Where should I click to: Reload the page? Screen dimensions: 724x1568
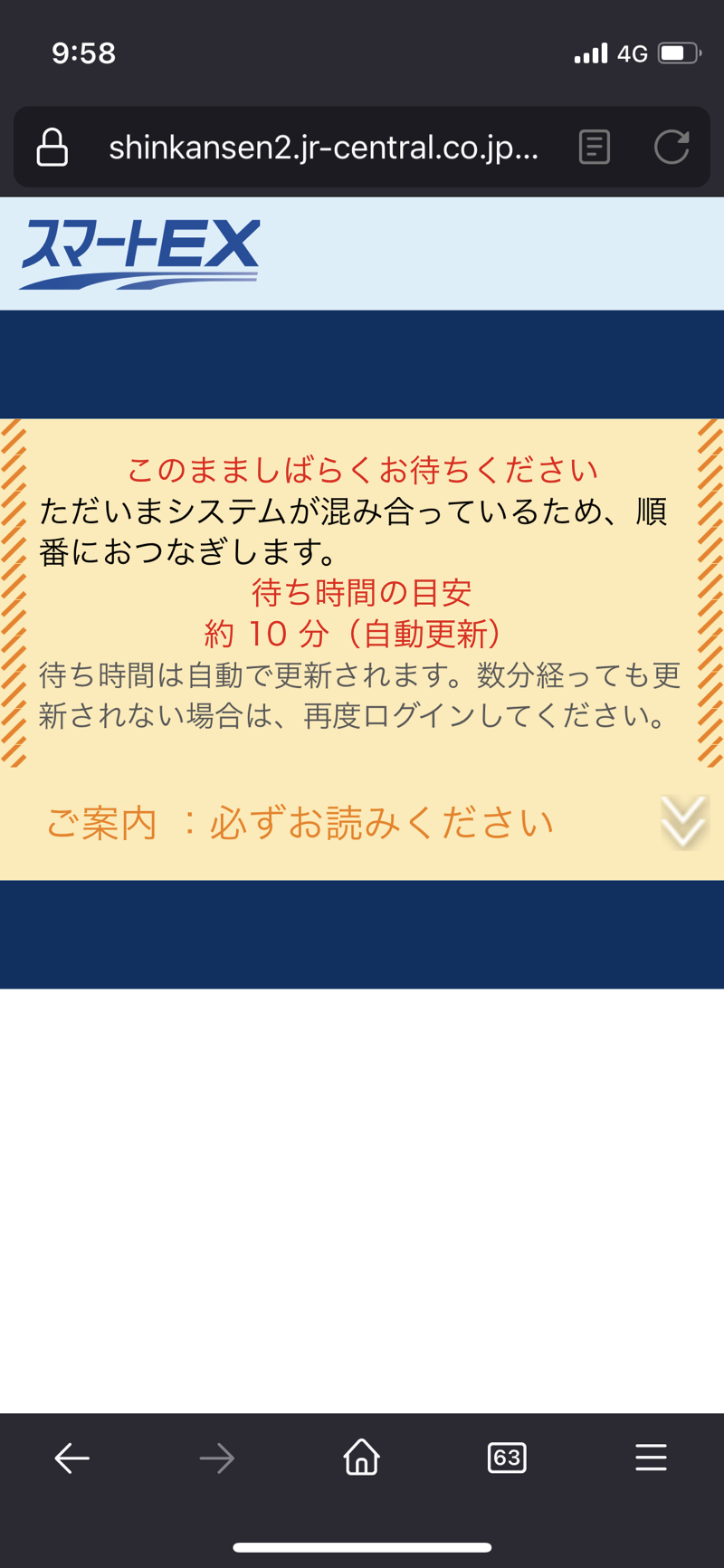coord(672,147)
